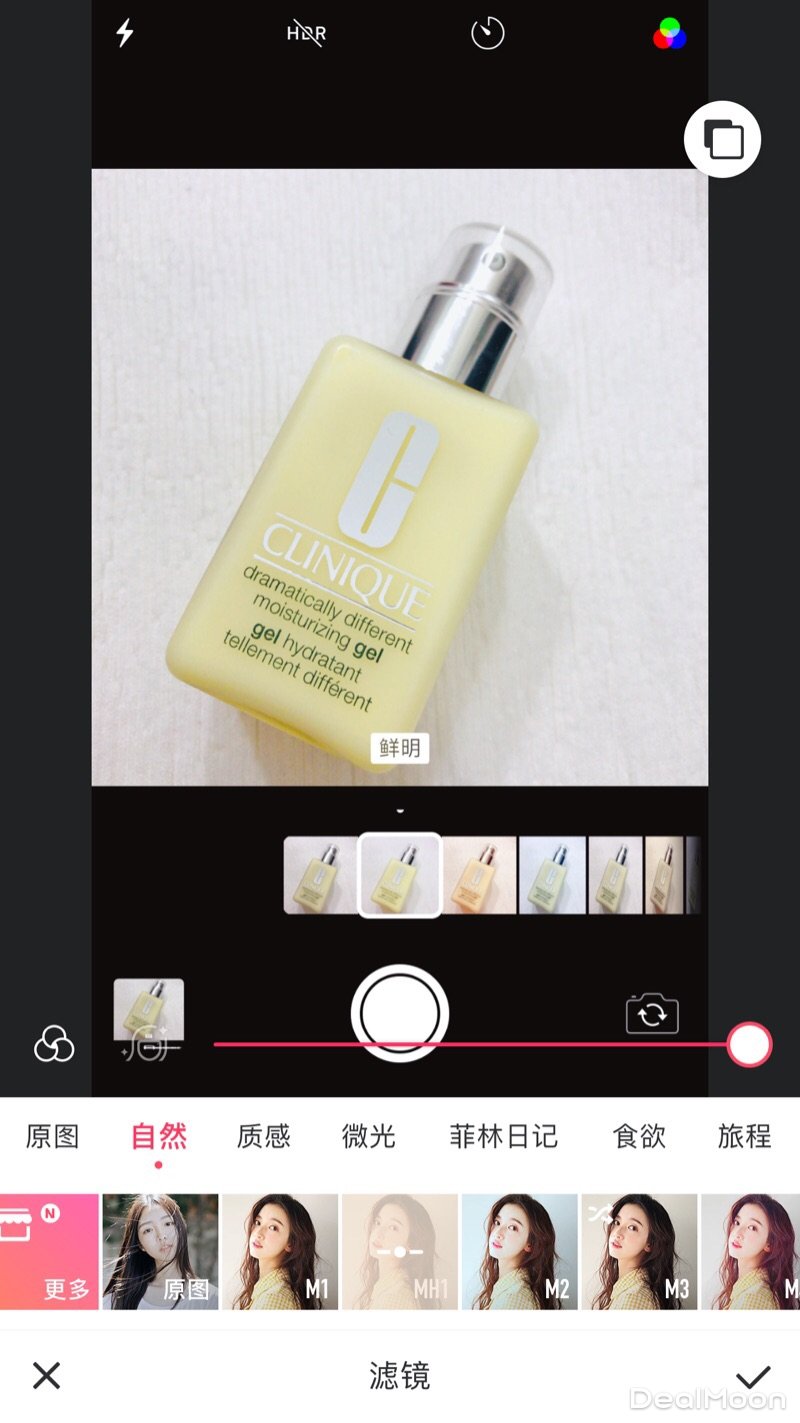This screenshot has width=800, height=1423.
Task: Take a photo with the shutter button
Action: pos(399,1013)
